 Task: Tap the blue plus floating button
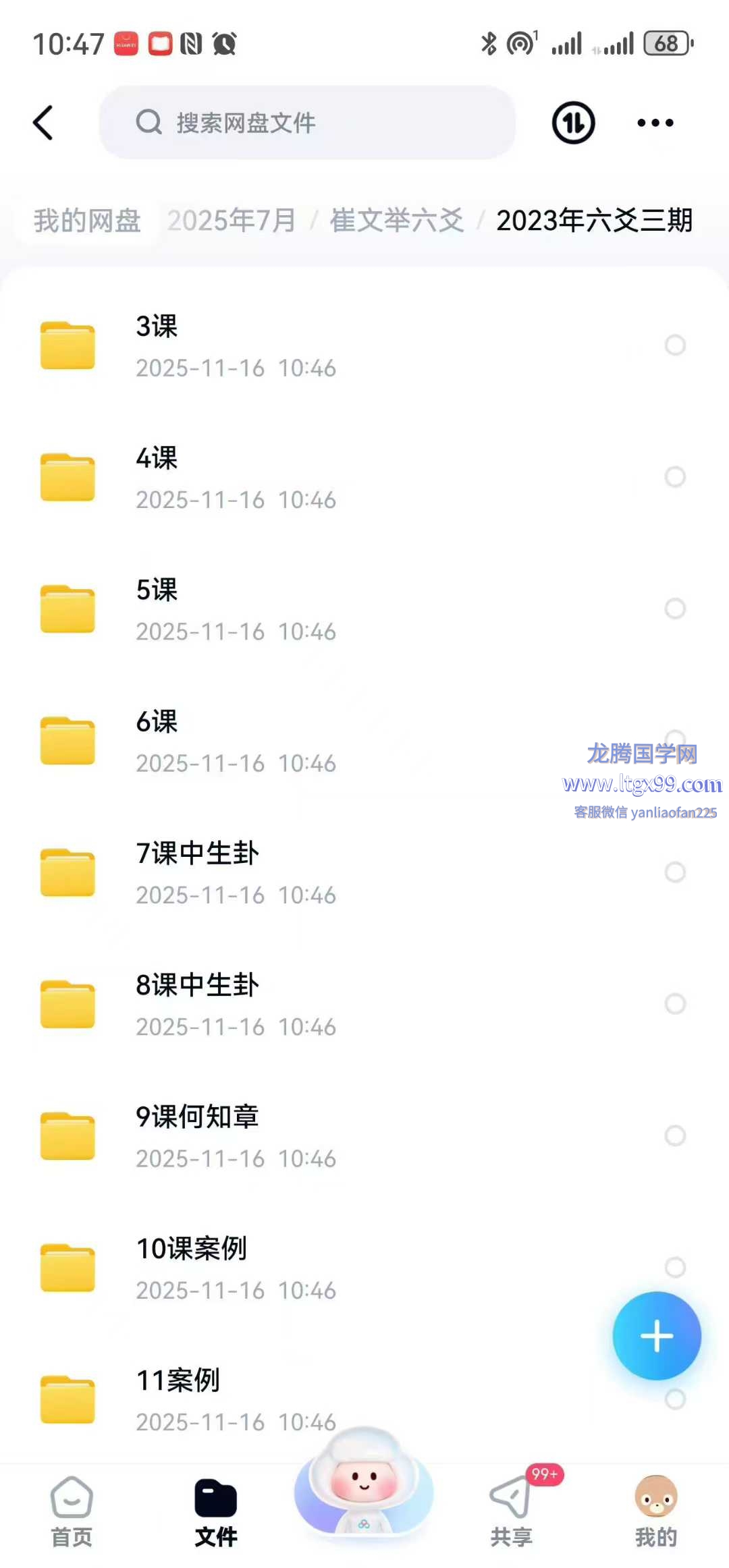click(657, 1336)
